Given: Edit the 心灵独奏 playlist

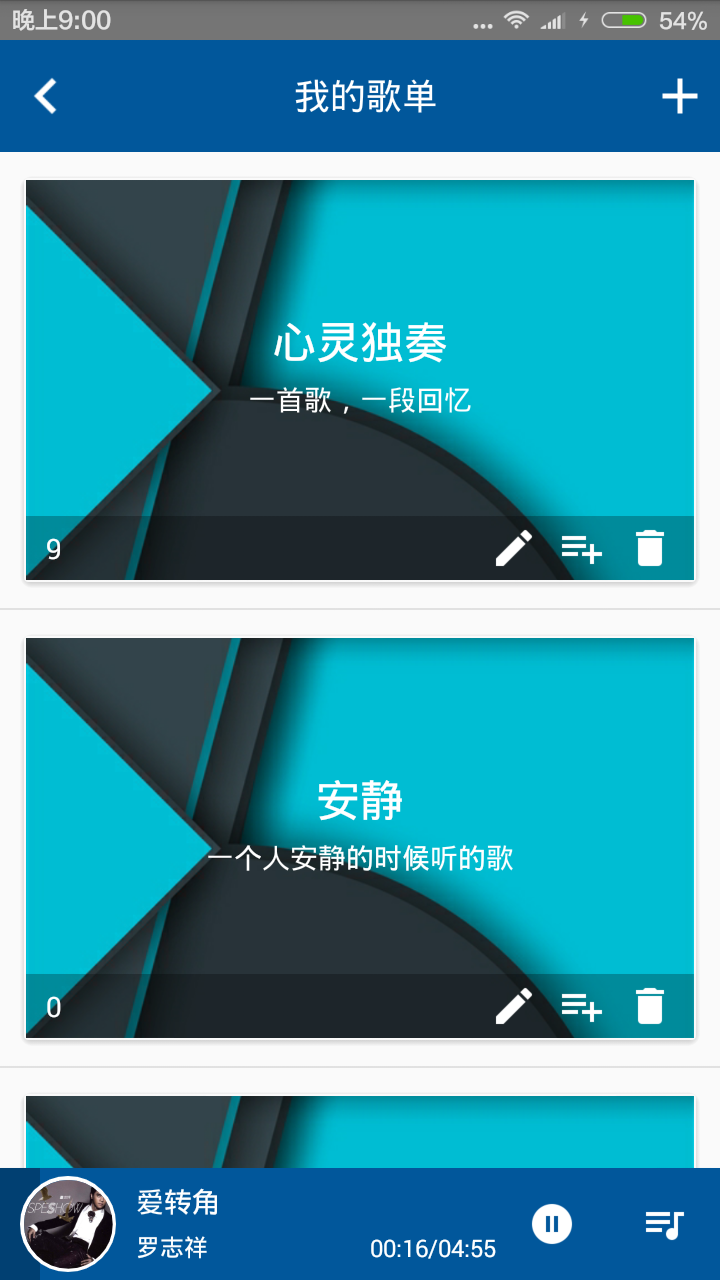Looking at the screenshot, I should coord(514,548).
